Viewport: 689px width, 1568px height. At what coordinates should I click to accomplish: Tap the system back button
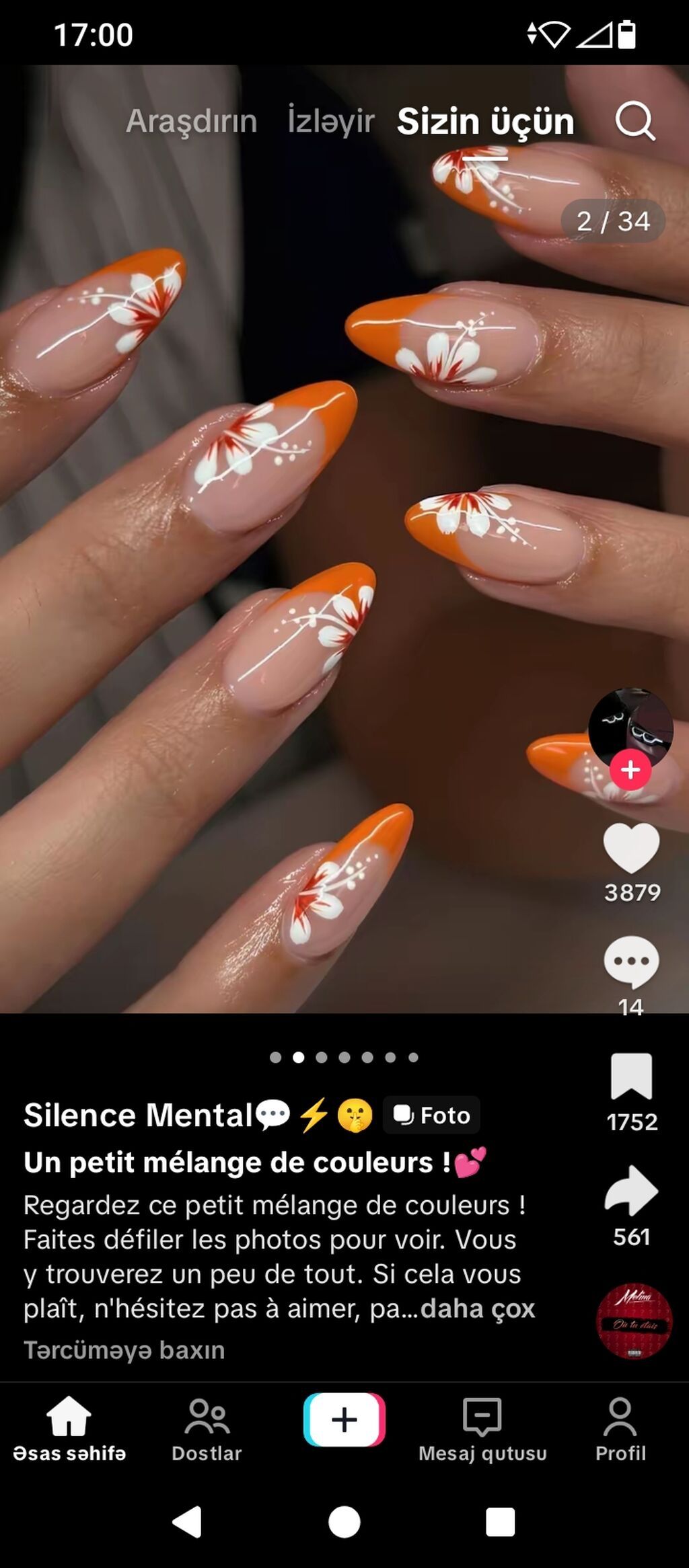[188, 1522]
